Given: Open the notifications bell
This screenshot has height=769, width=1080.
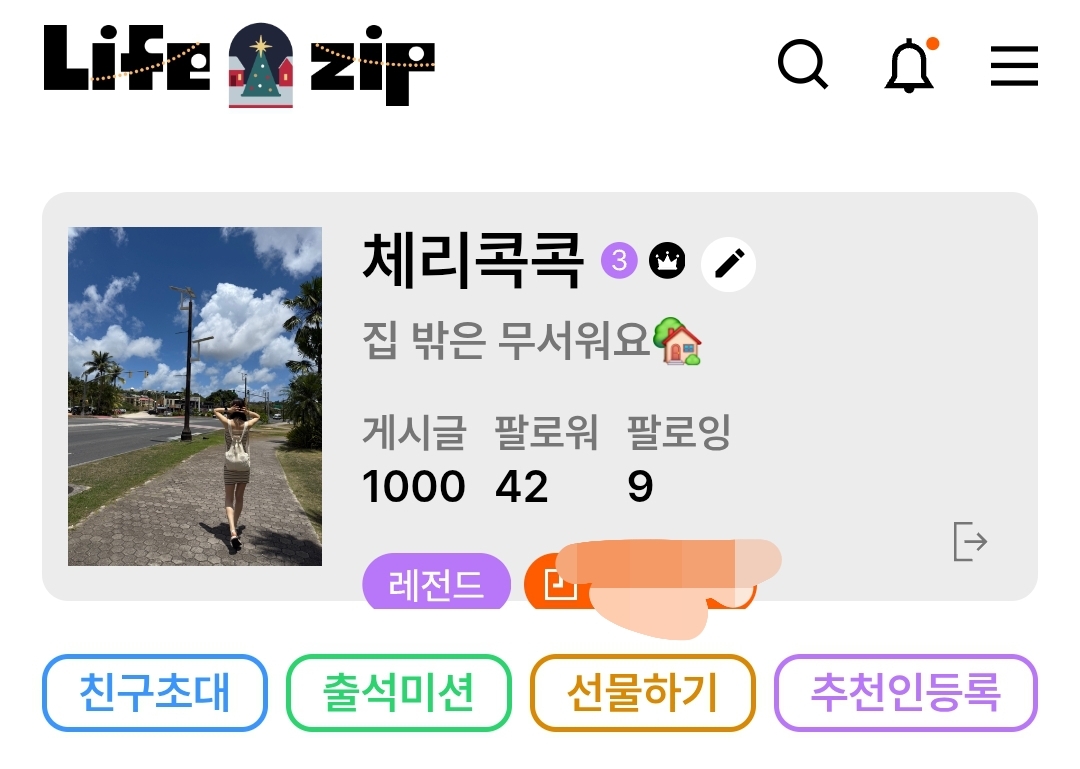Looking at the screenshot, I should [x=911, y=65].
